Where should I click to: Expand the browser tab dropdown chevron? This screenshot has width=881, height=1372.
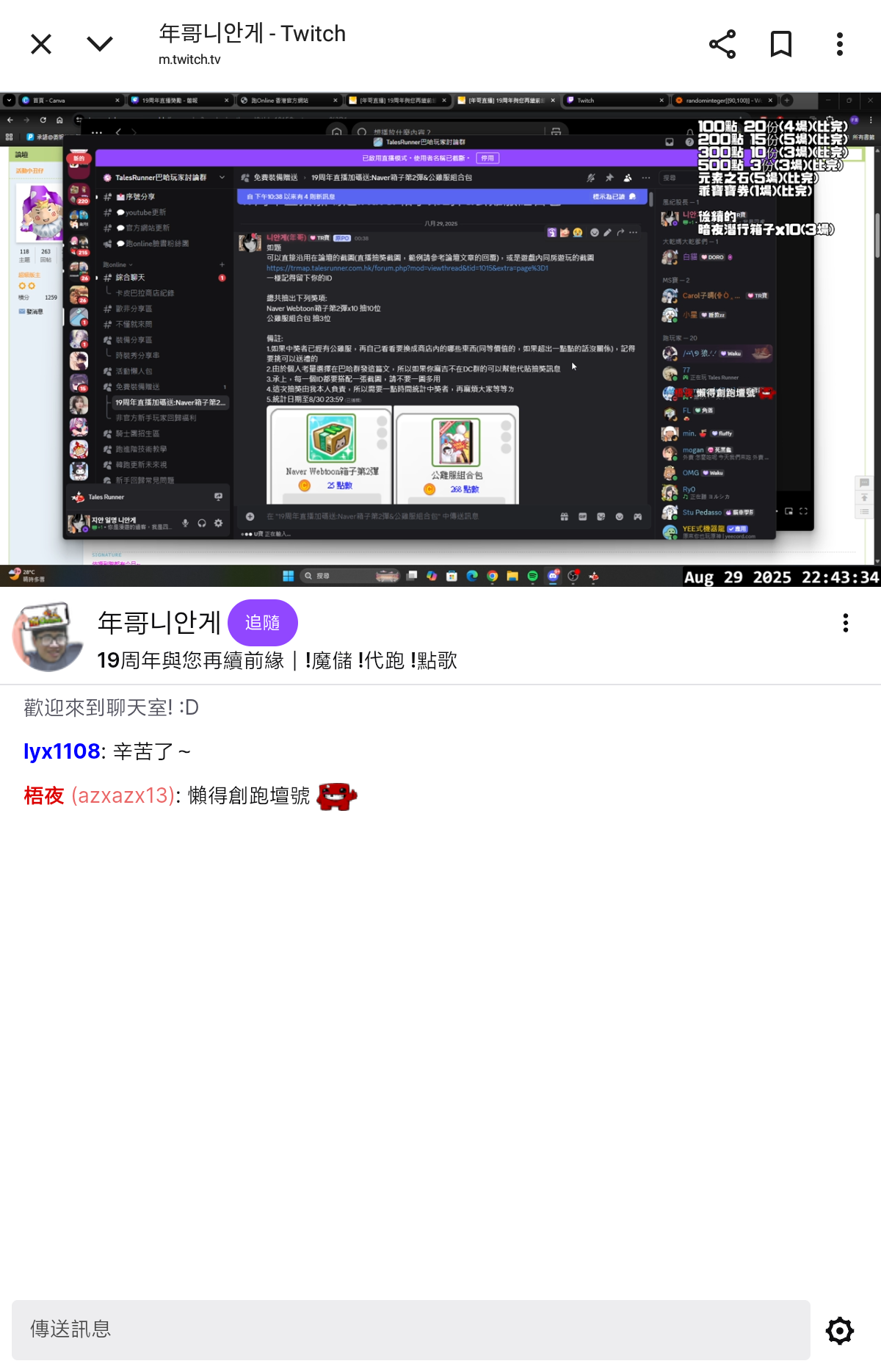coord(100,44)
